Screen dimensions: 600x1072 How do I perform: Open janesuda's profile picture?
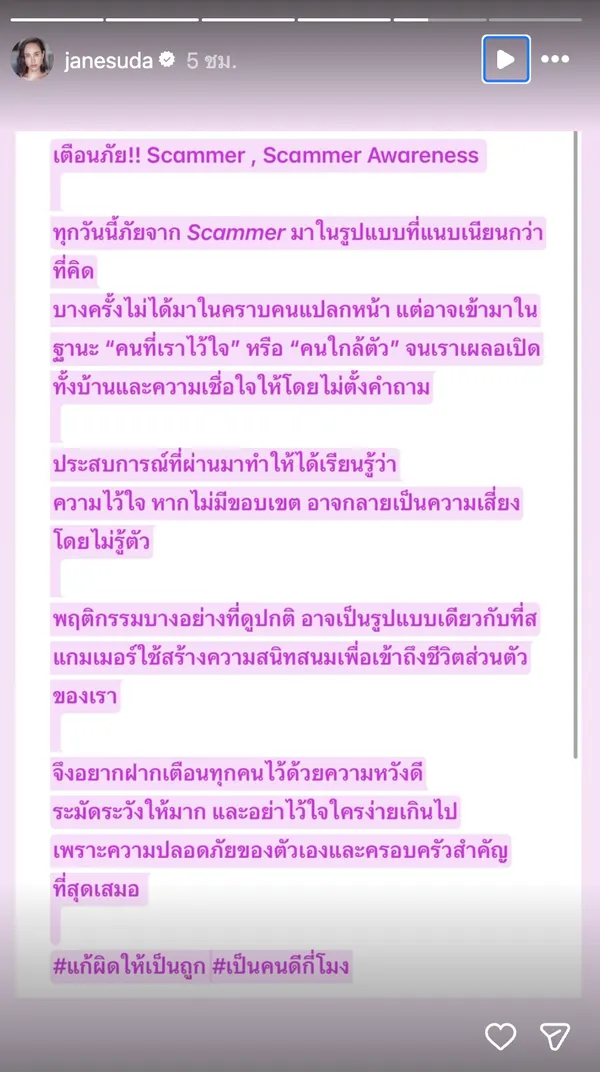point(31,60)
